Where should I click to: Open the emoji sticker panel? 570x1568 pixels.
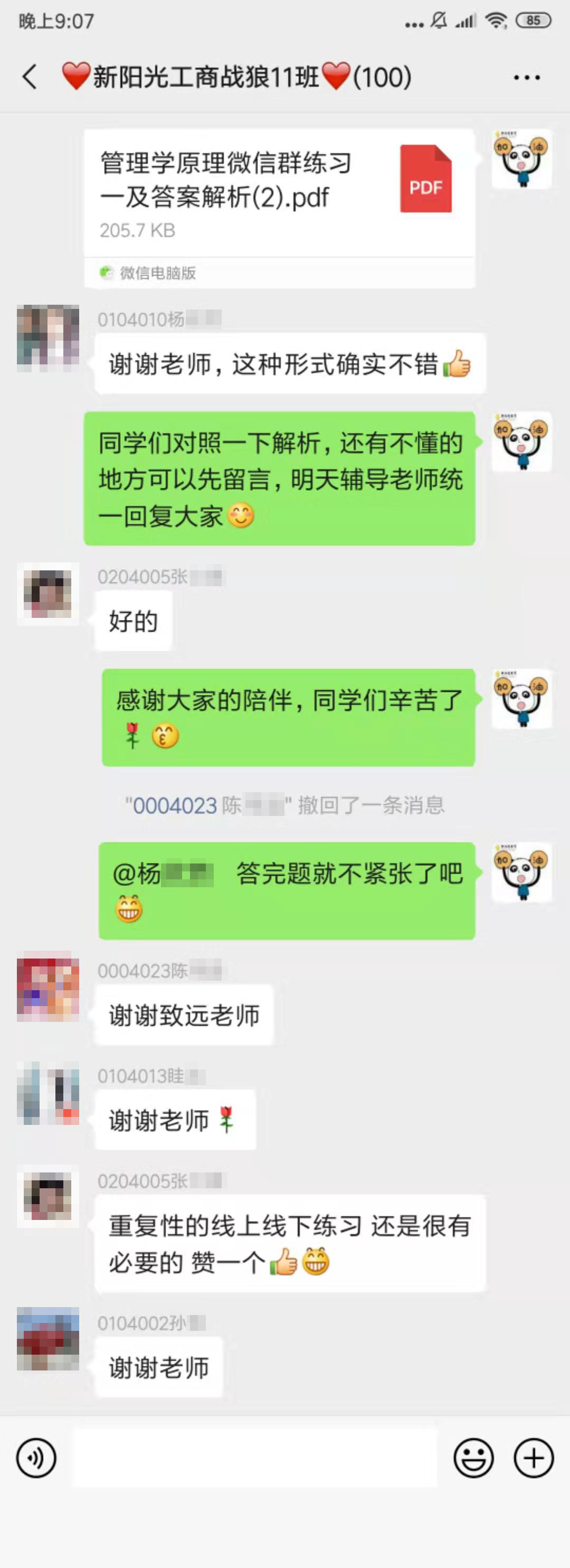pos(473,1458)
